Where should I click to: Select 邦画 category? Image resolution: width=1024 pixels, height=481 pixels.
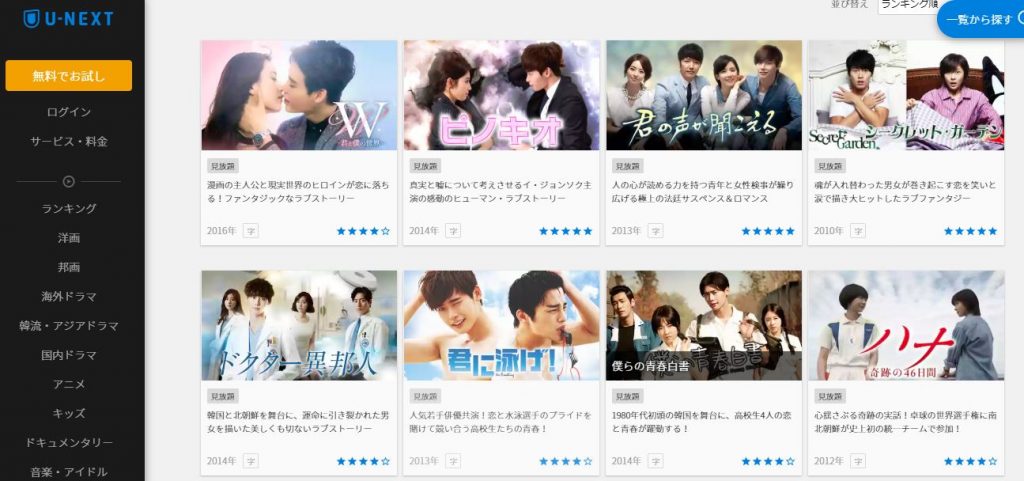tap(68, 267)
